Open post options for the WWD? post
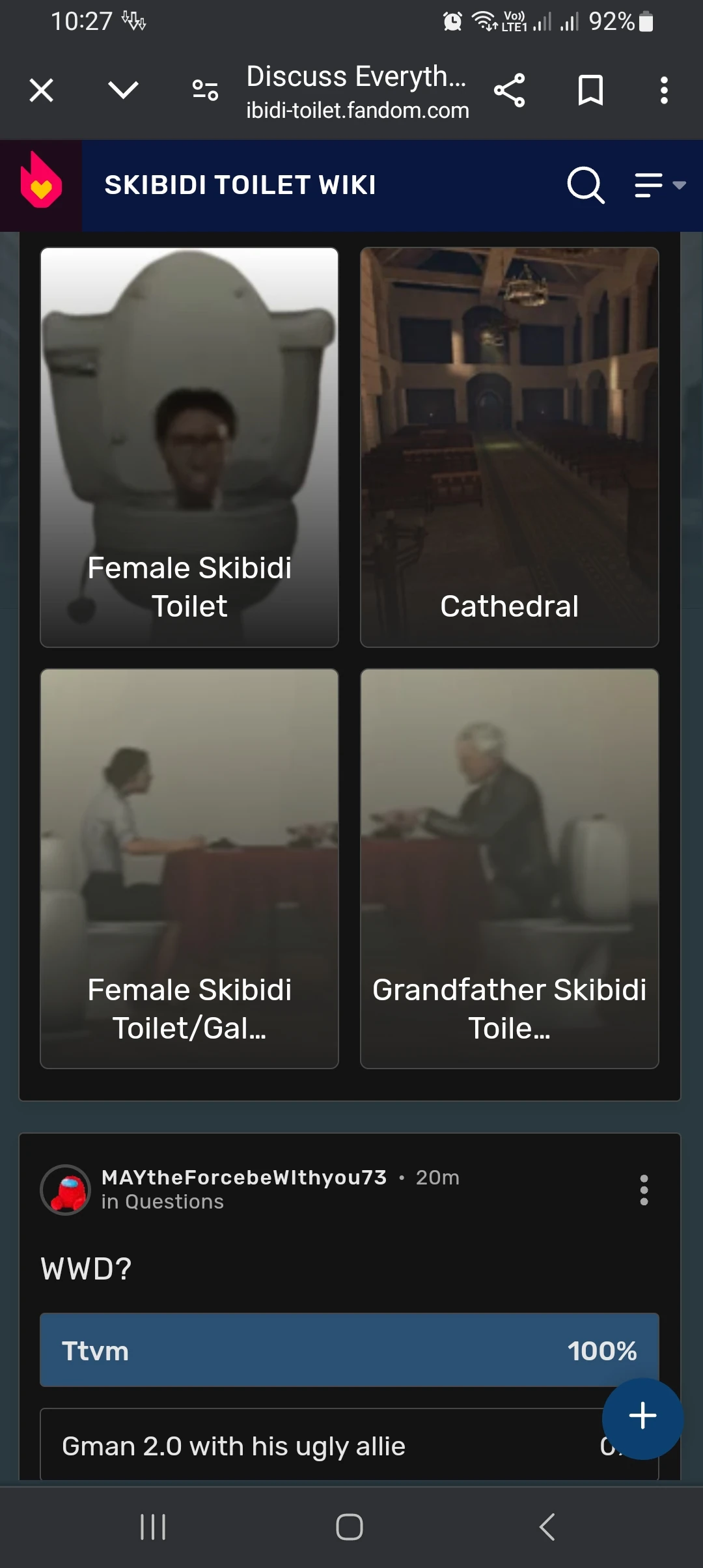703x1568 pixels. click(x=644, y=1190)
